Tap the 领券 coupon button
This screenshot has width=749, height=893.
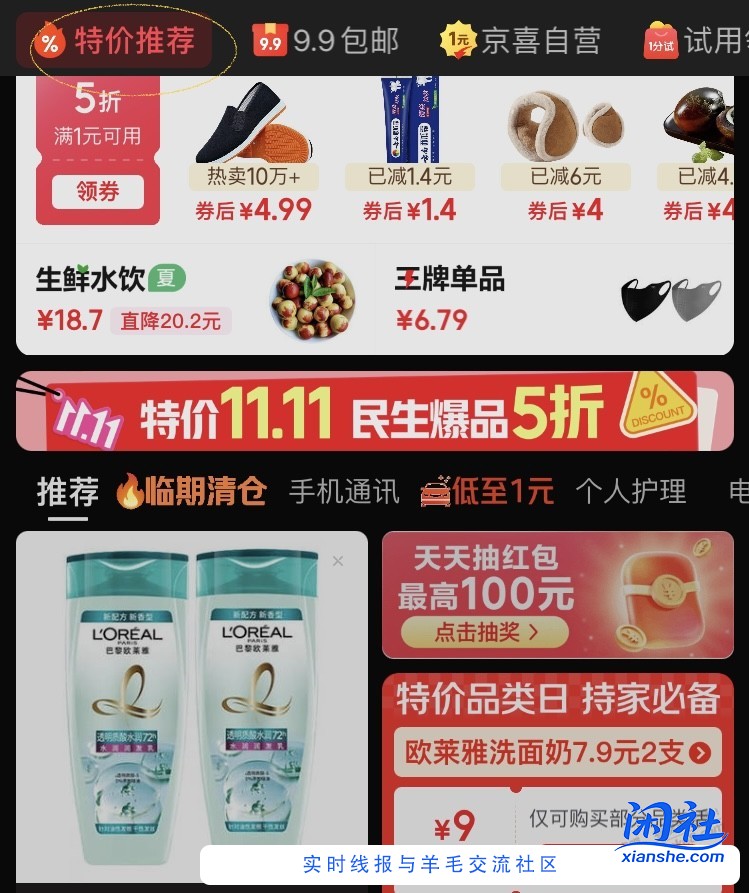96,192
